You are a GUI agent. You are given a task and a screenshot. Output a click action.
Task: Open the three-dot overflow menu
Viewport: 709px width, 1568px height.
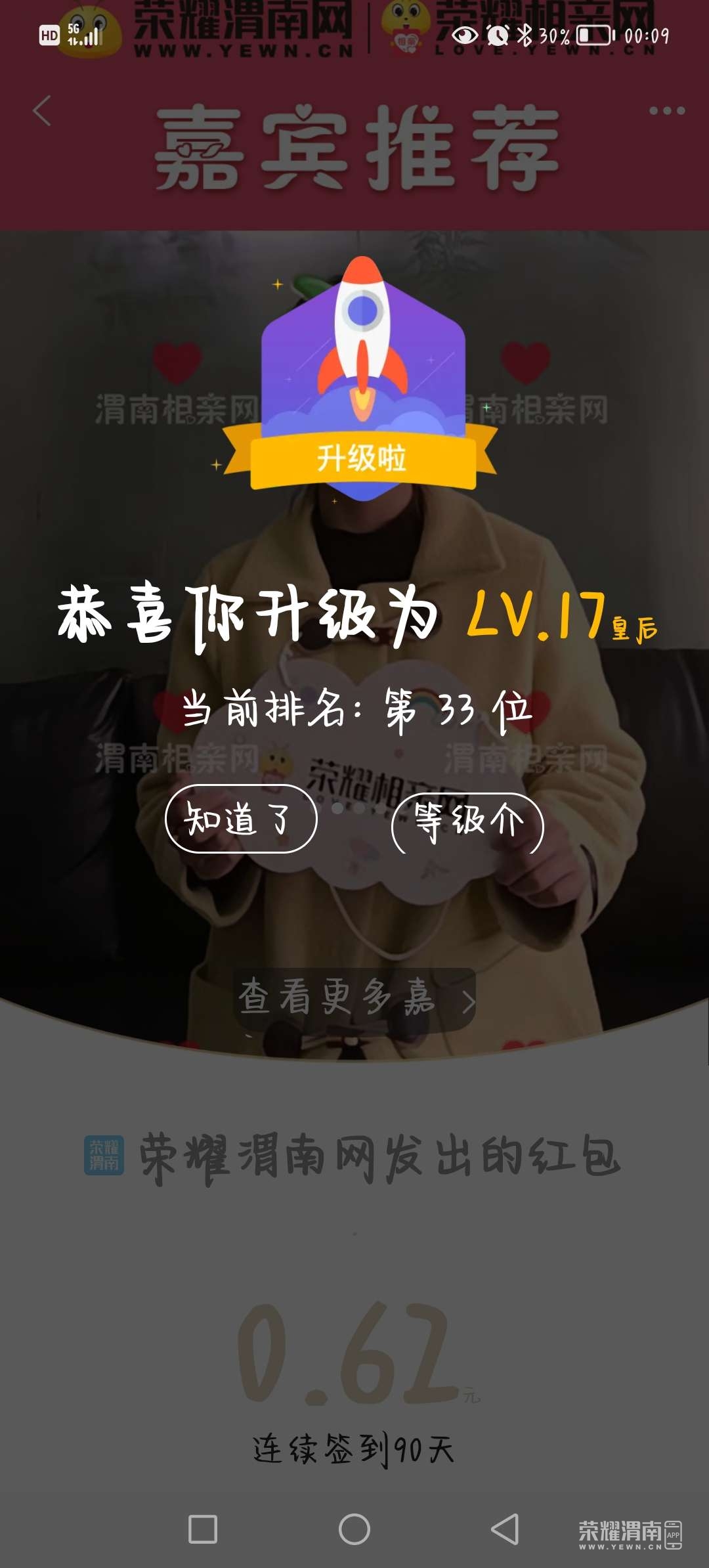pos(666,110)
